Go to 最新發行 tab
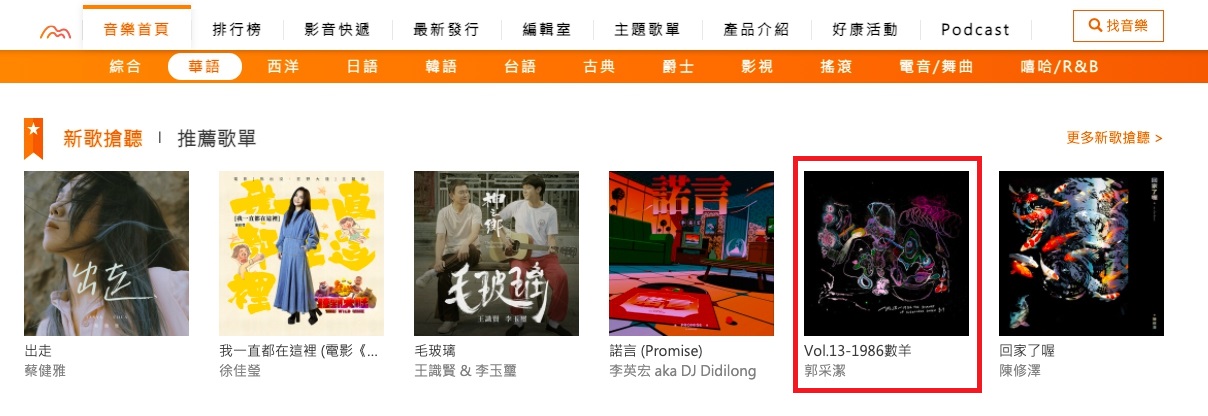This screenshot has height=416, width=1208. tap(446, 29)
